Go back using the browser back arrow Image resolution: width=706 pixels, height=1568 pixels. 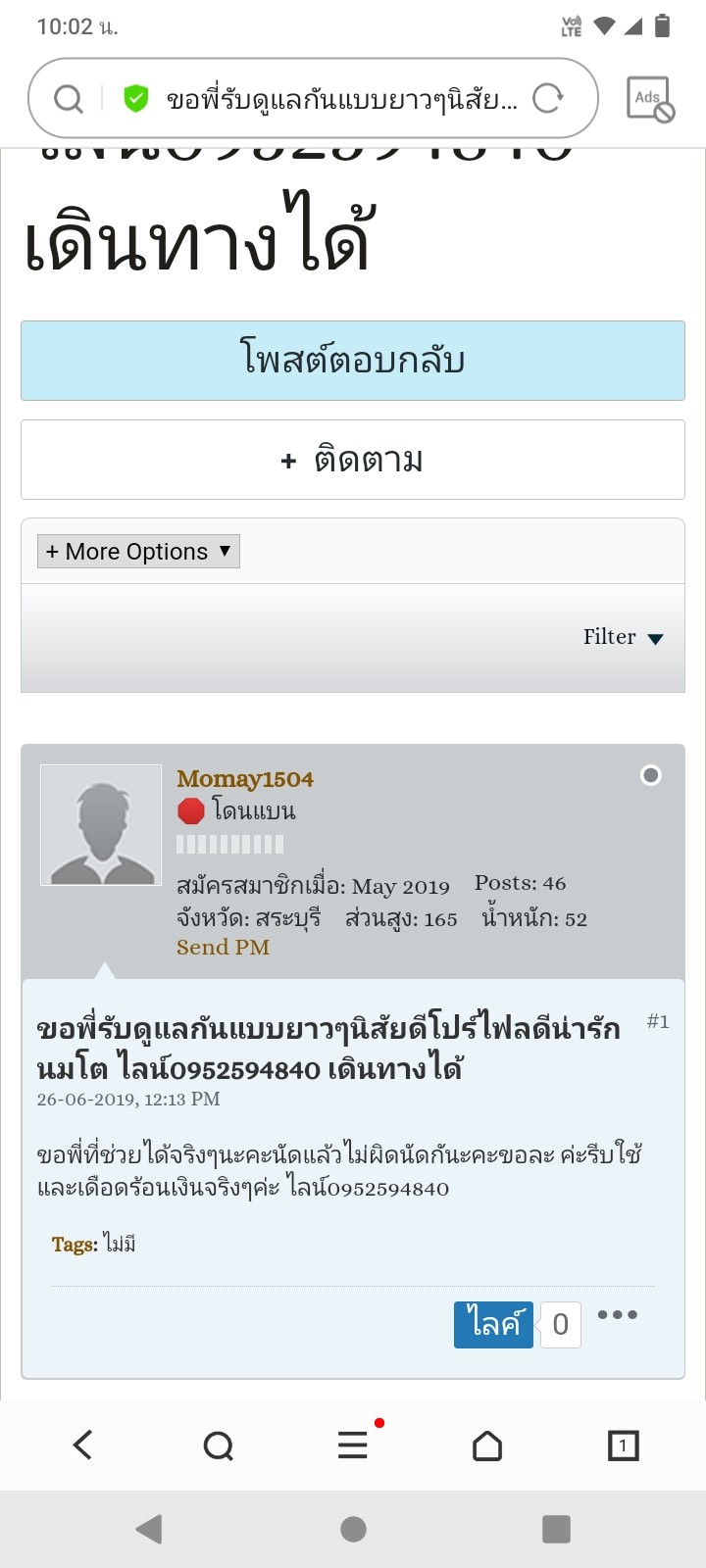pos(83,1445)
